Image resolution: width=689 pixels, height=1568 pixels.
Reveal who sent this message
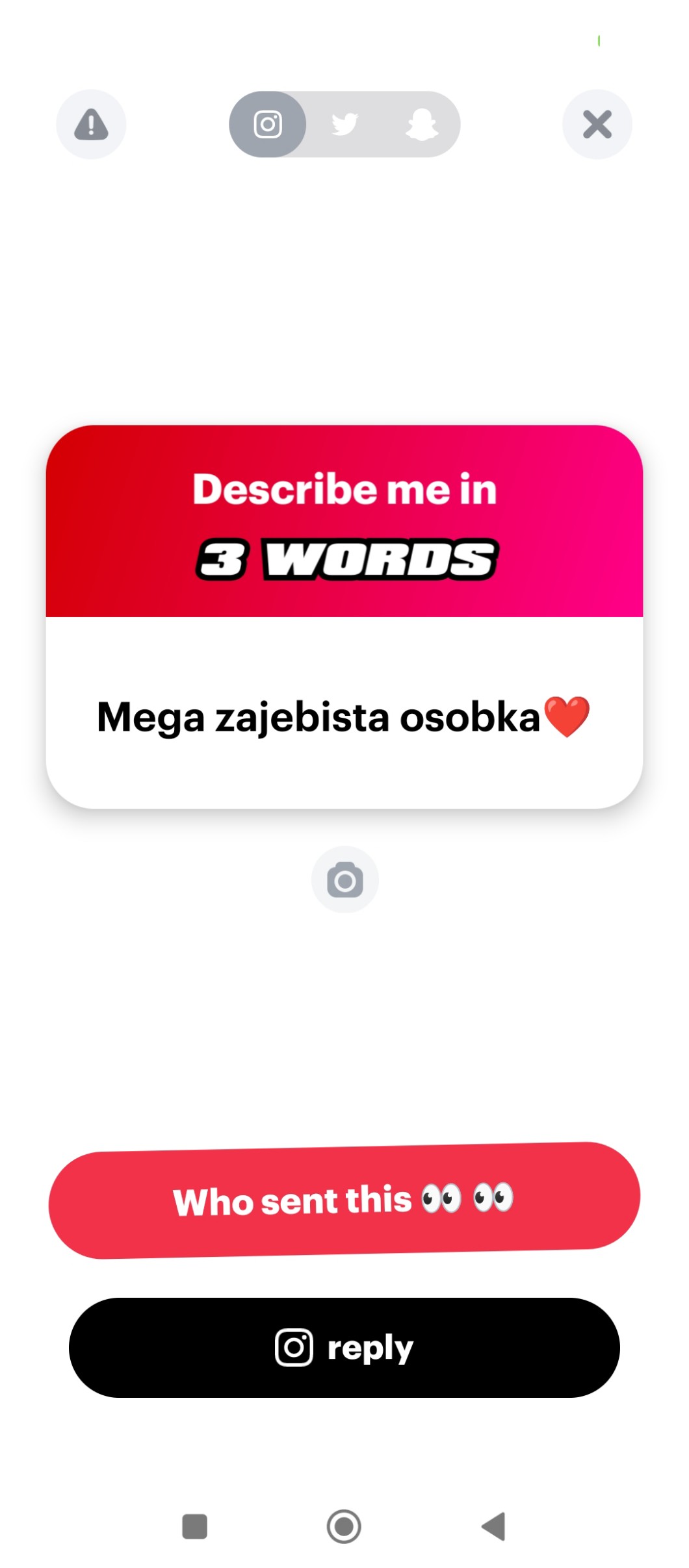point(344,1200)
